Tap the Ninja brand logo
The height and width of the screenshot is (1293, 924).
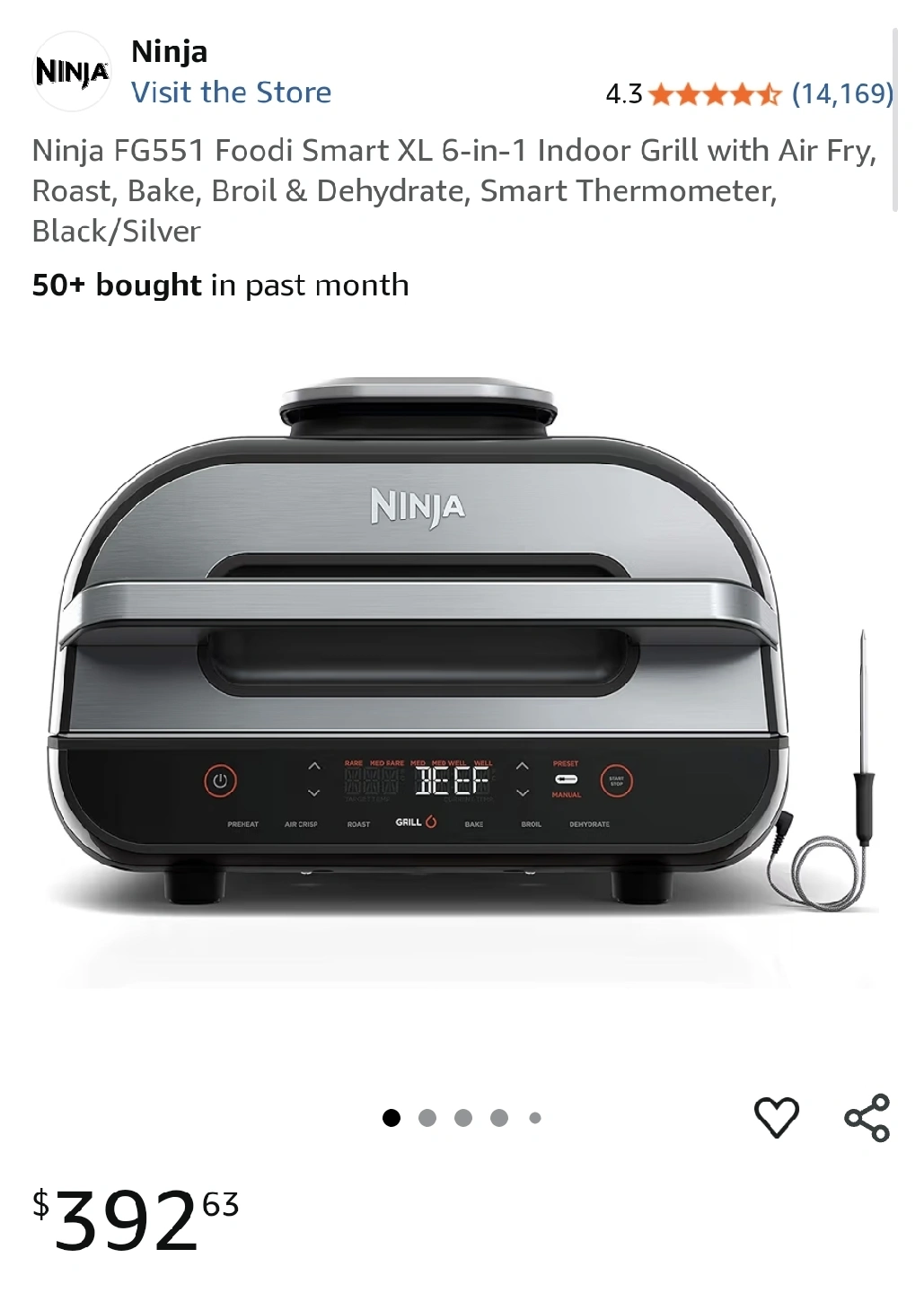point(72,72)
